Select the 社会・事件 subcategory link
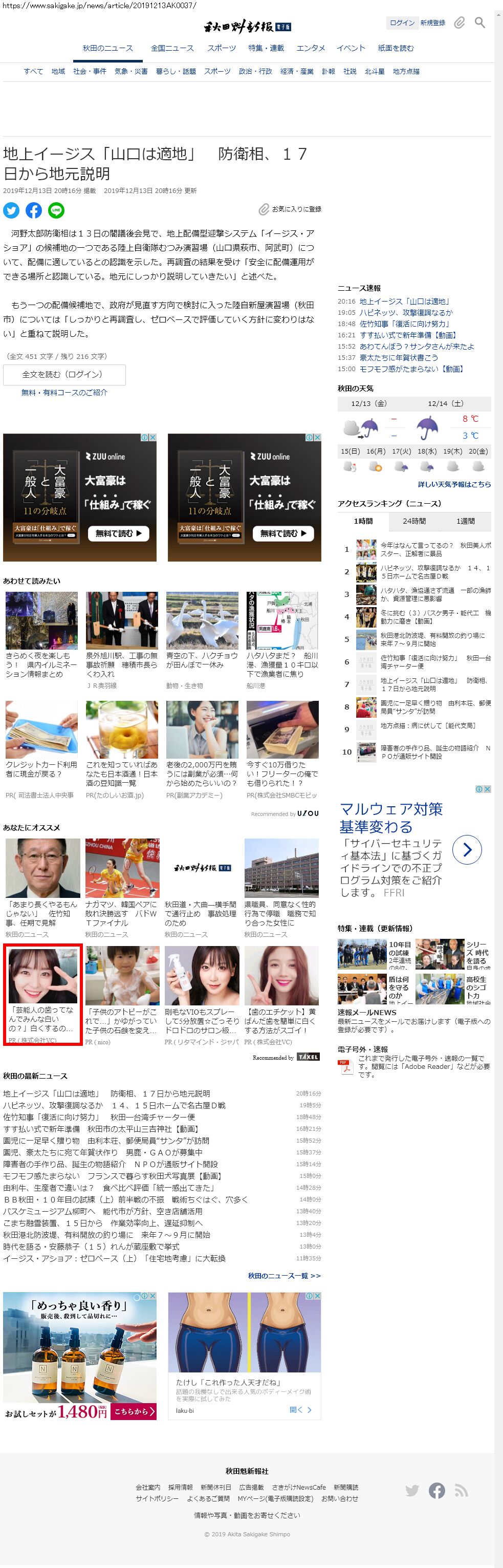The height and width of the screenshot is (1568, 503). pos(90,72)
